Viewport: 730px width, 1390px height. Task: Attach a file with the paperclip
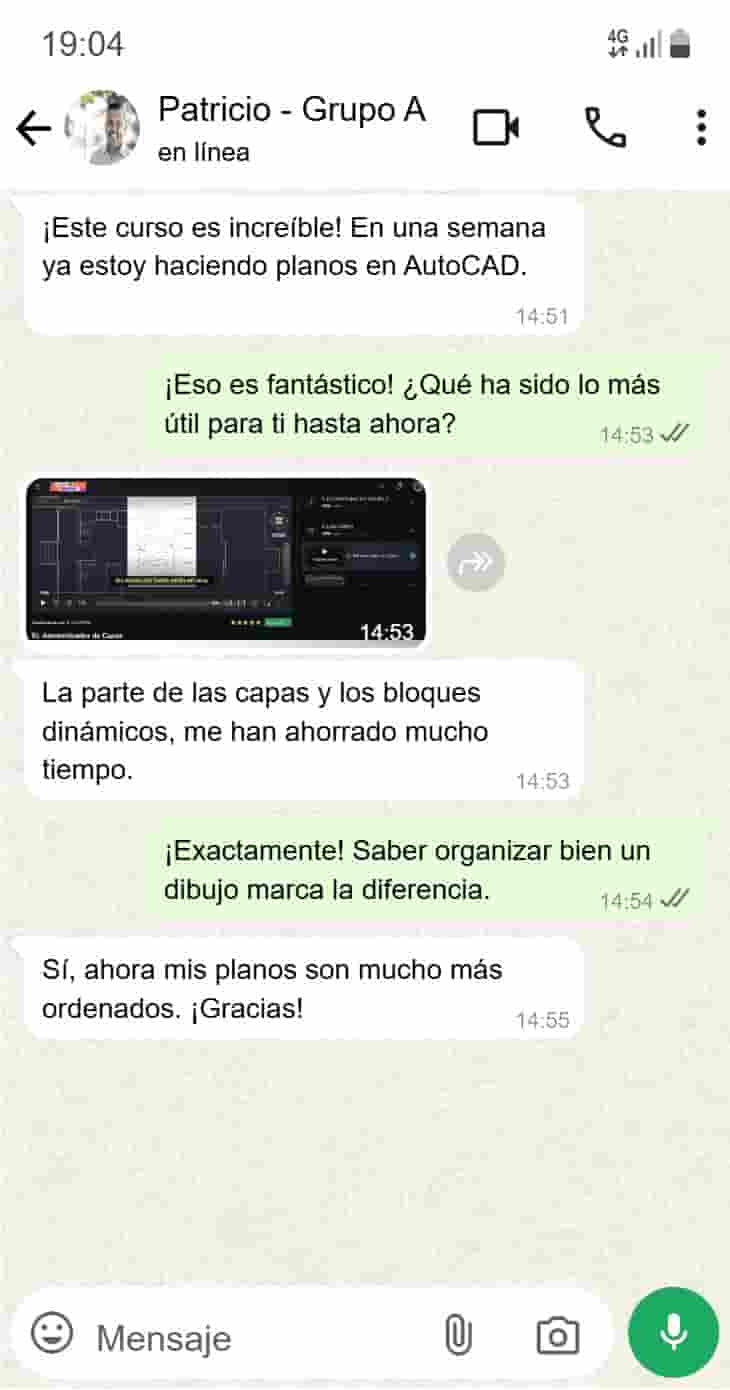pos(457,1335)
